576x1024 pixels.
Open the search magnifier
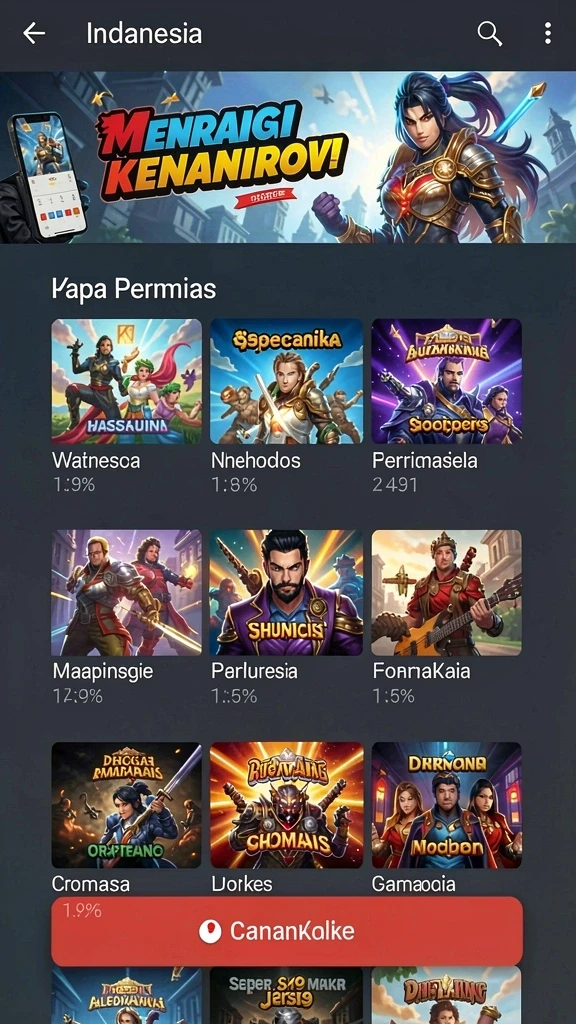(489, 33)
